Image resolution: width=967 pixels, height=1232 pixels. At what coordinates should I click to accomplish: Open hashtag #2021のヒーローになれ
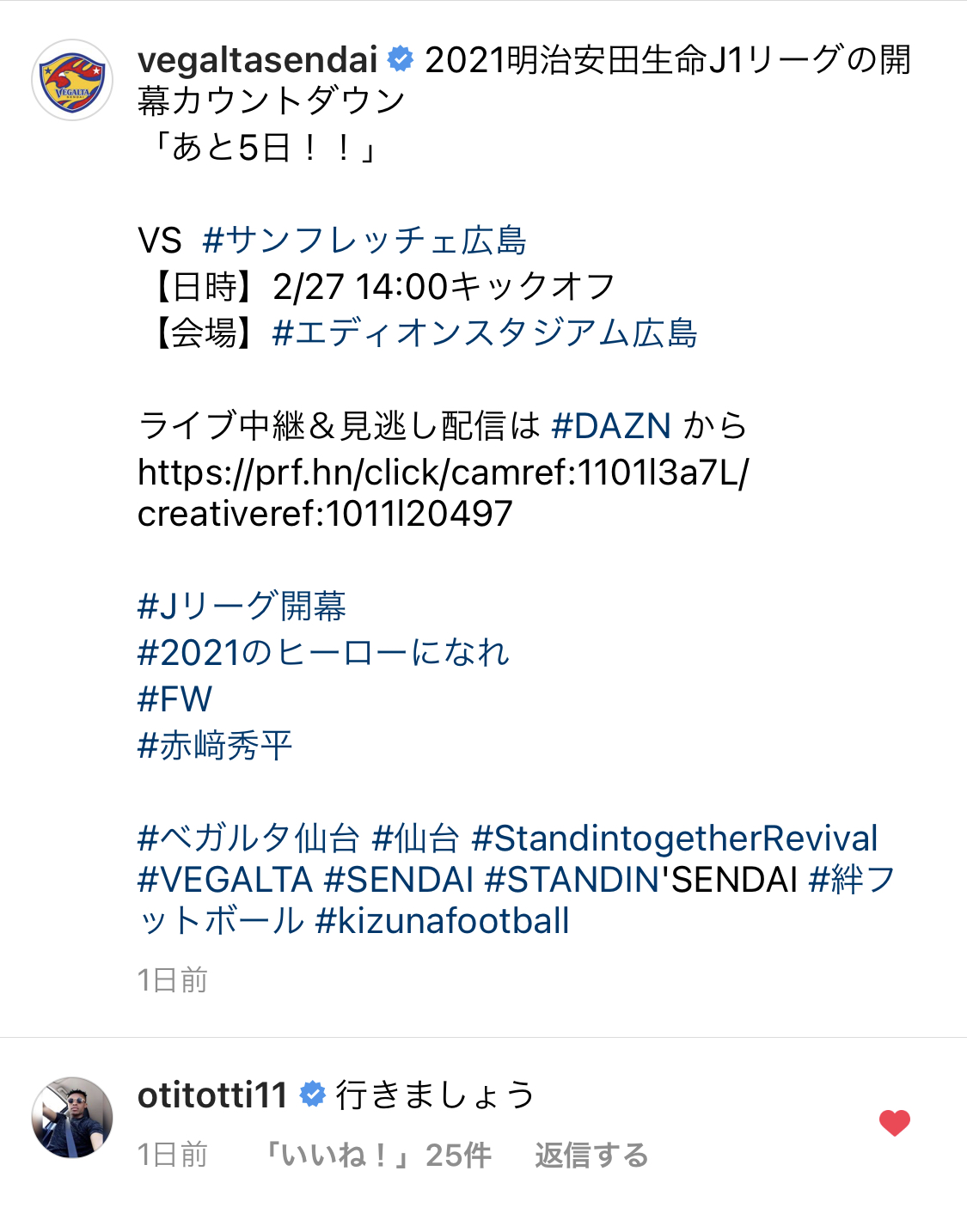point(323,653)
